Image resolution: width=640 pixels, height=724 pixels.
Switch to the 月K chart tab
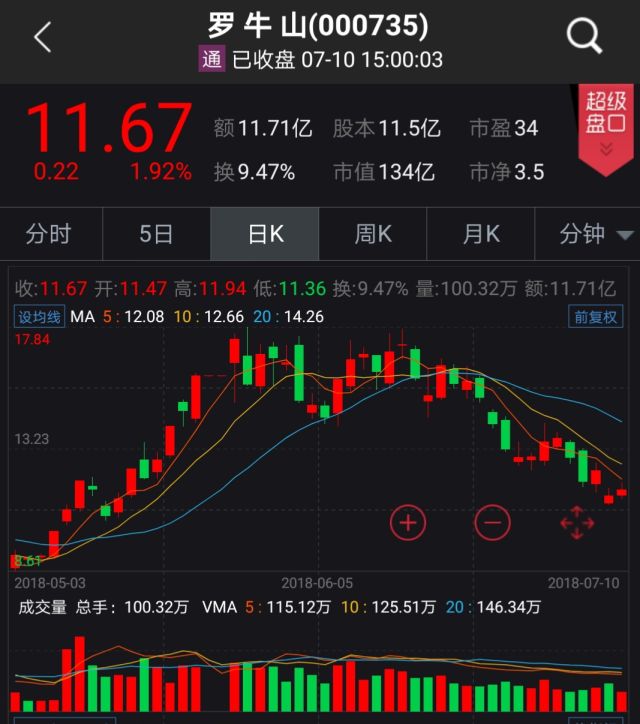(x=481, y=234)
